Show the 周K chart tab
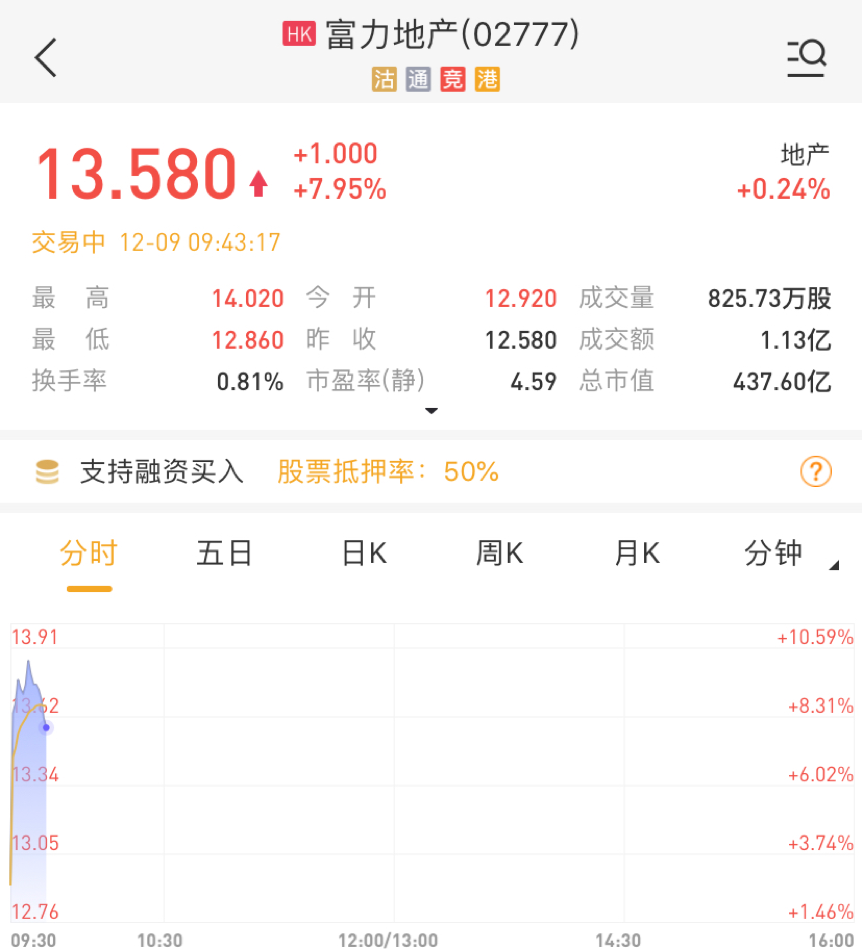The height and width of the screenshot is (949, 862). (500, 553)
